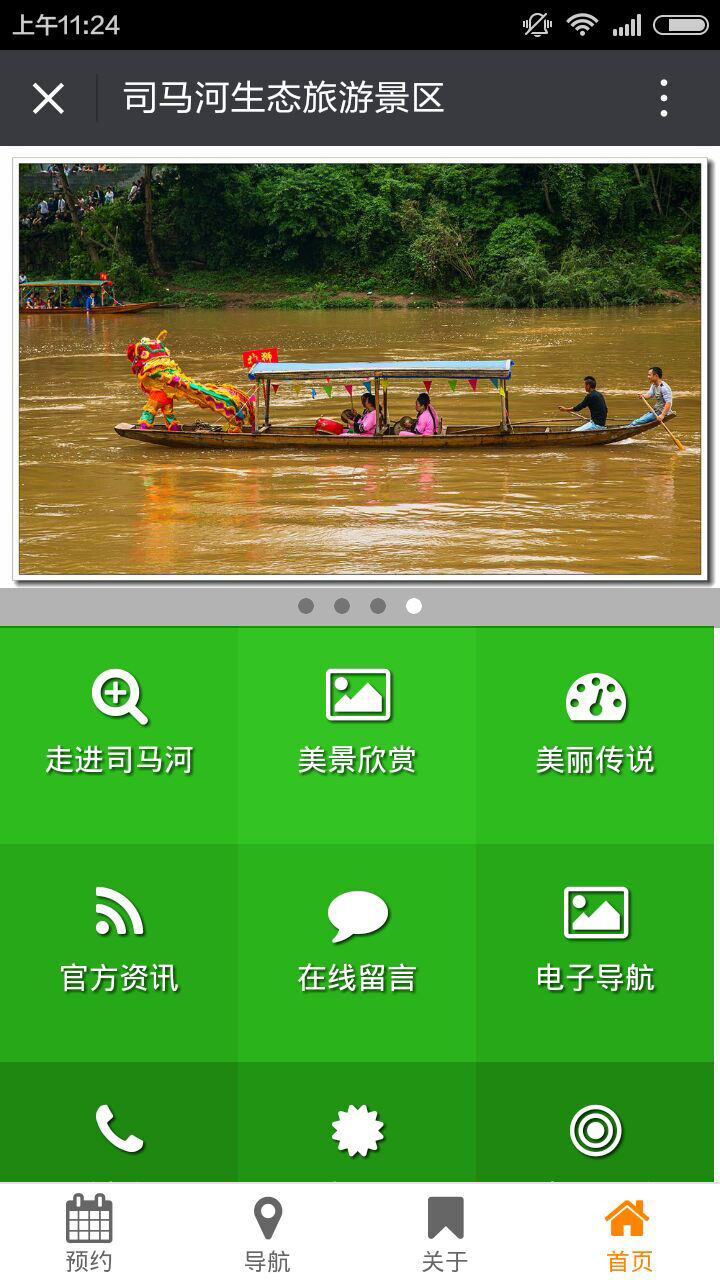Image resolution: width=720 pixels, height=1280 pixels.
Task: Switch to the 导航 tab
Action: 267,1234
